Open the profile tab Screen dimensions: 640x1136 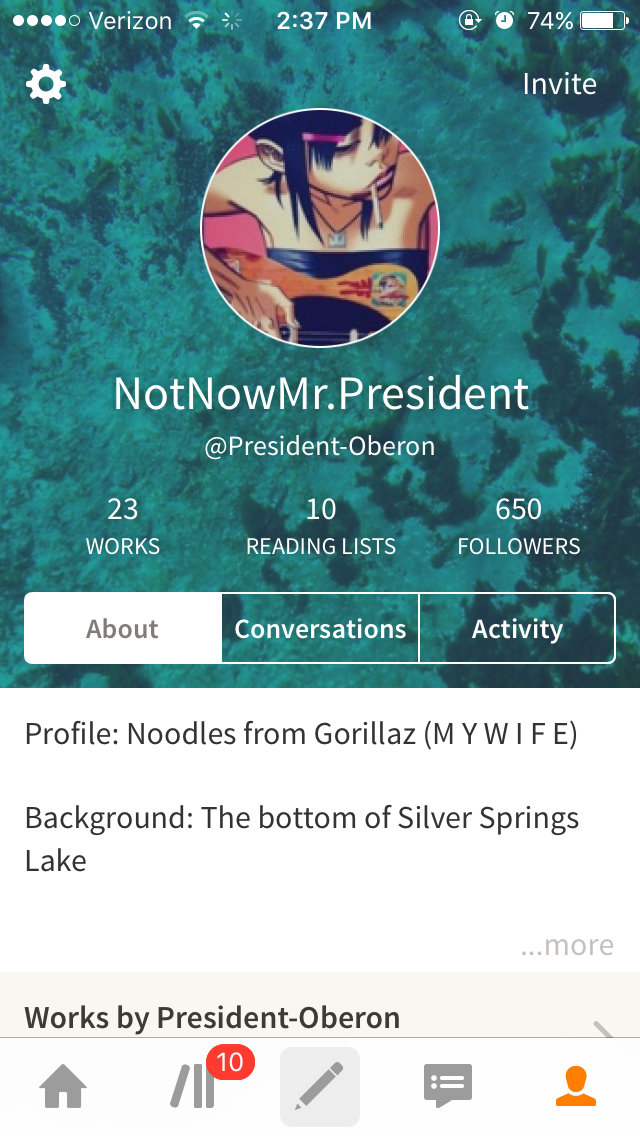576,1087
